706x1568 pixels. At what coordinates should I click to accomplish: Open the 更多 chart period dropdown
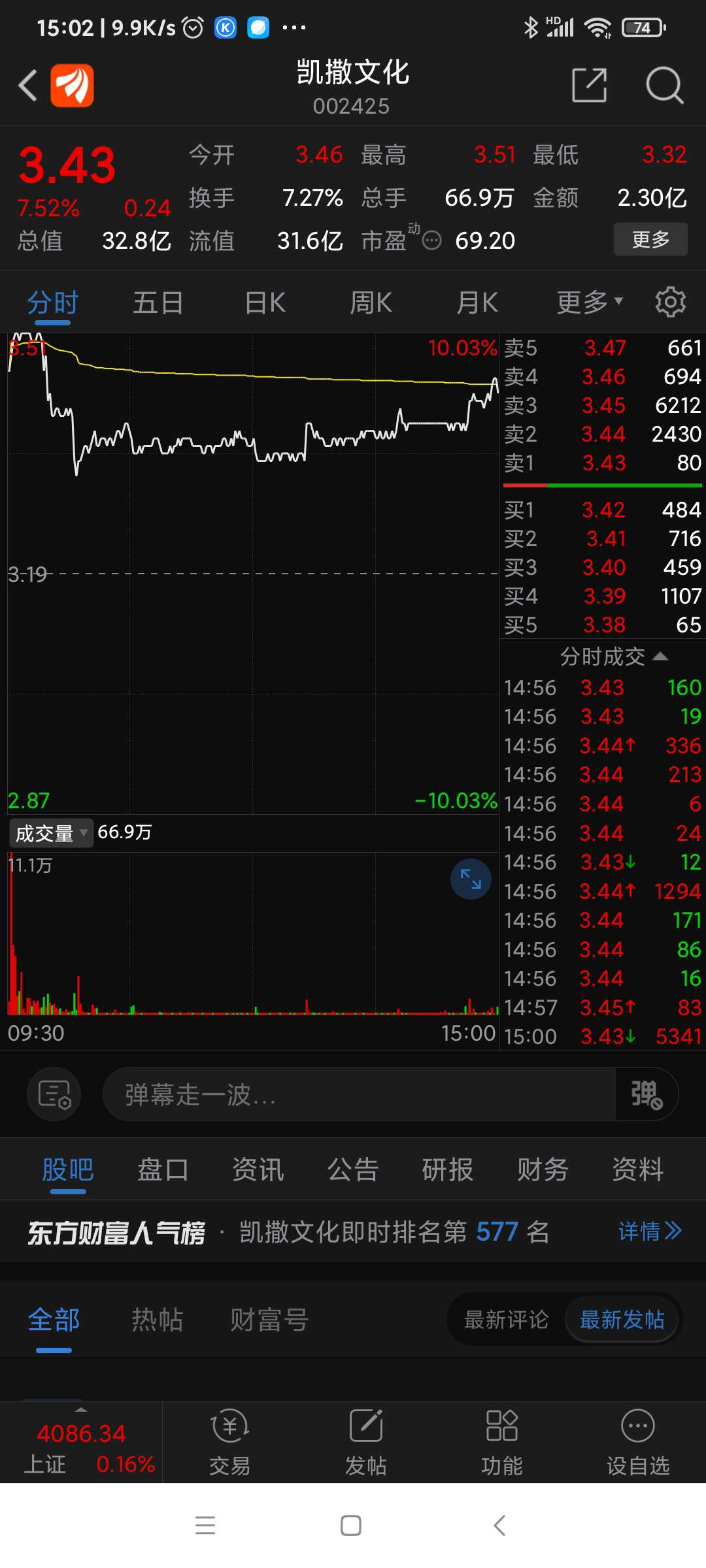(590, 302)
